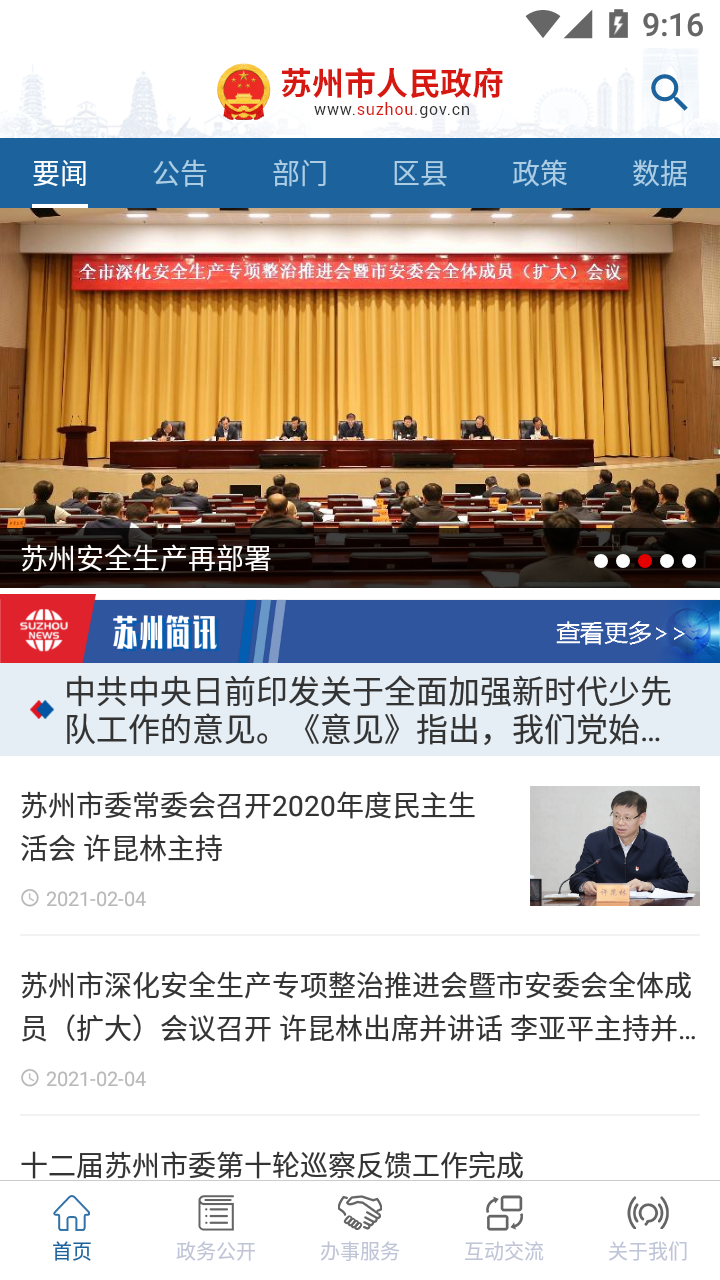The width and height of the screenshot is (720, 1280).
Task: Switch to the 部门 tab
Action: (300, 173)
